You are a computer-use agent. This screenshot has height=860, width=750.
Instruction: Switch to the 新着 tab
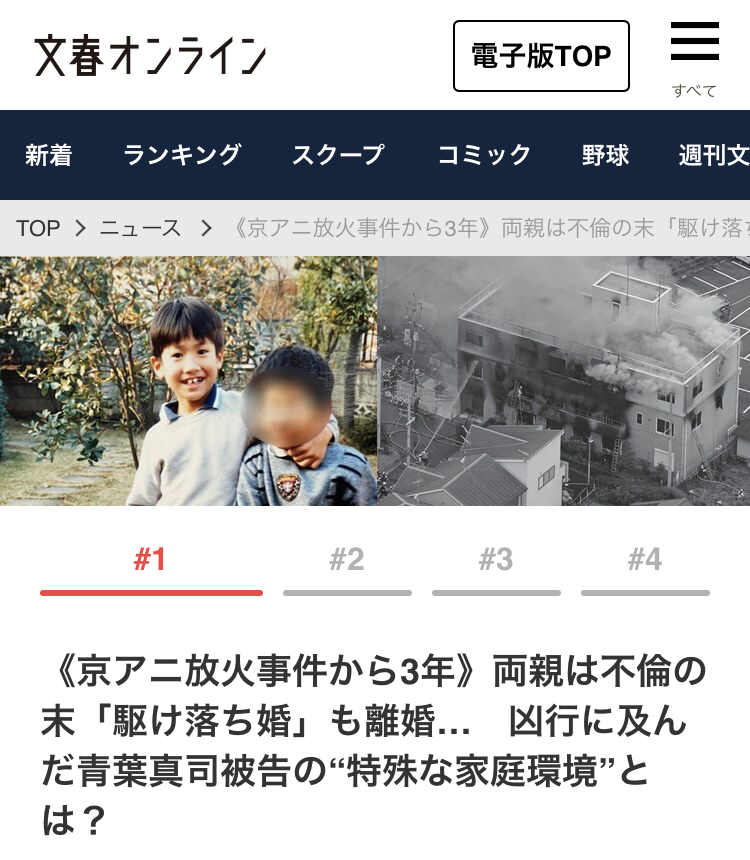point(48,155)
